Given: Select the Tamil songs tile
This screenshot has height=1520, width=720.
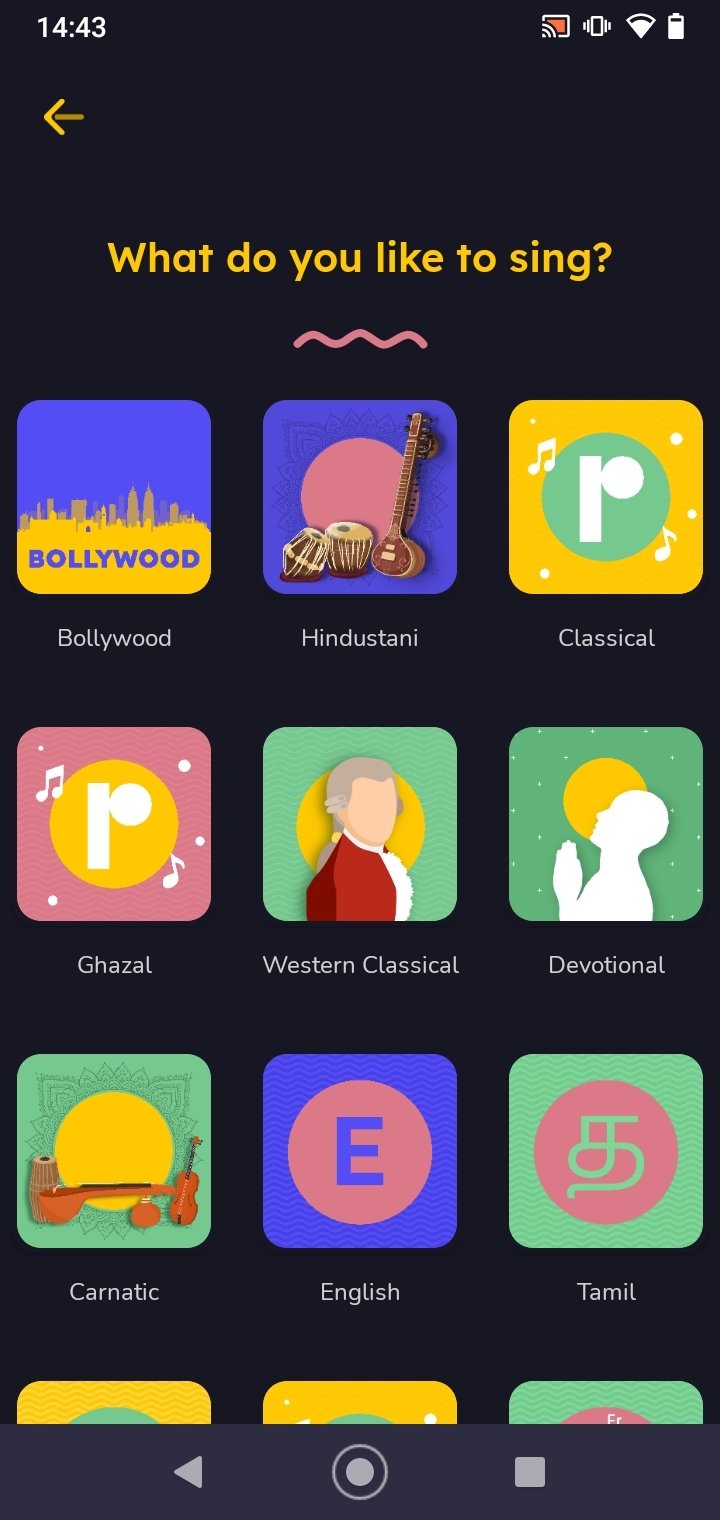Looking at the screenshot, I should pos(606,1151).
